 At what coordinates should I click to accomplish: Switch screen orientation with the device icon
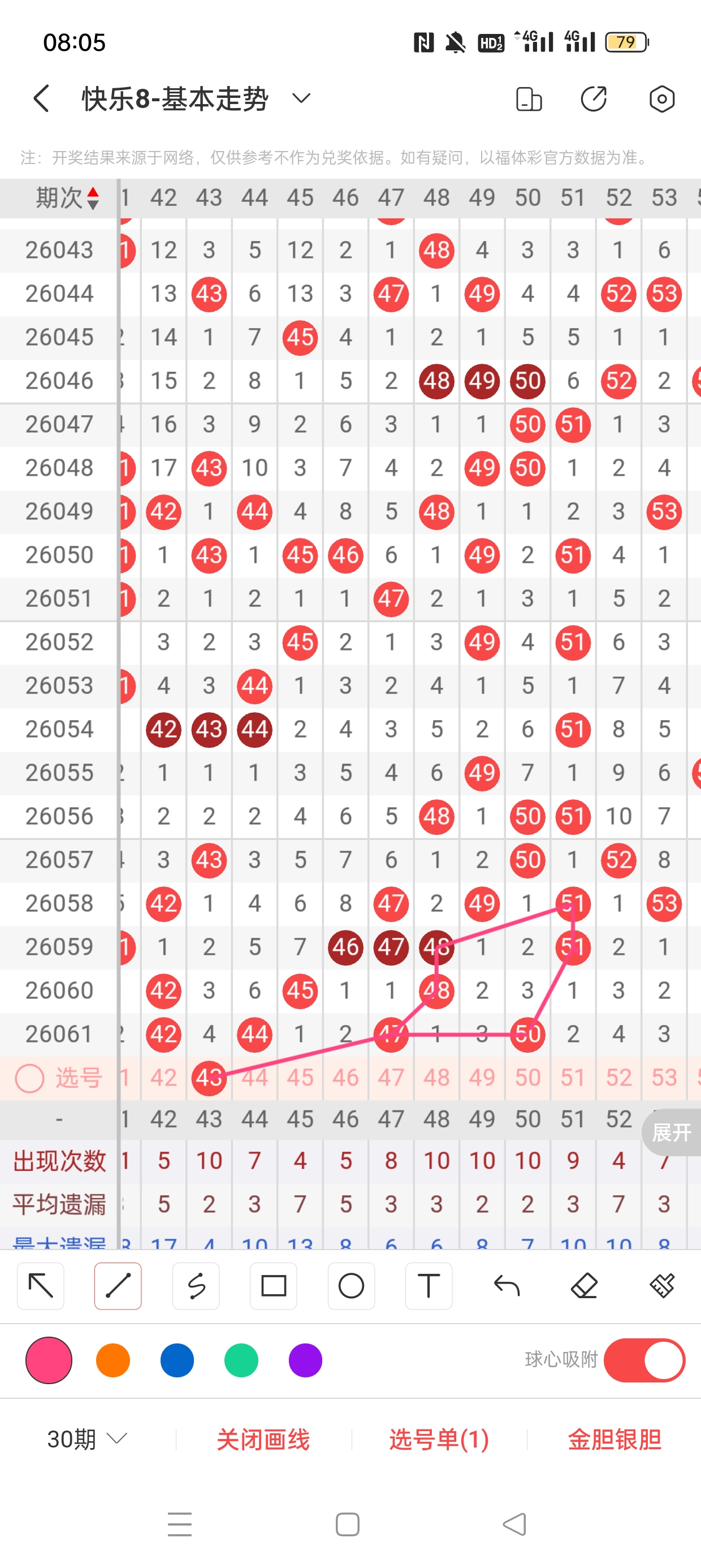coord(528,99)
